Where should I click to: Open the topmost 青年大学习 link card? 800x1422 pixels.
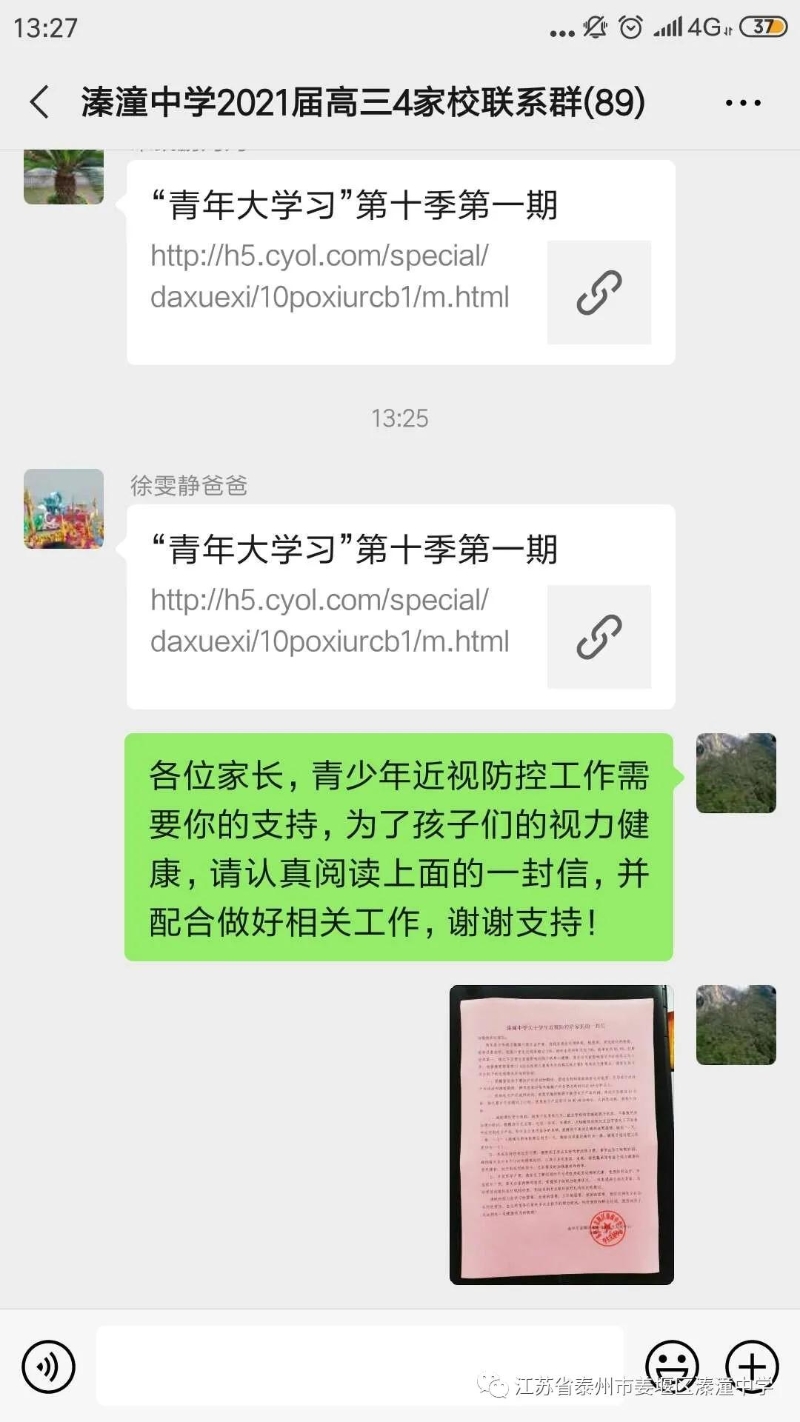[400, 262]
